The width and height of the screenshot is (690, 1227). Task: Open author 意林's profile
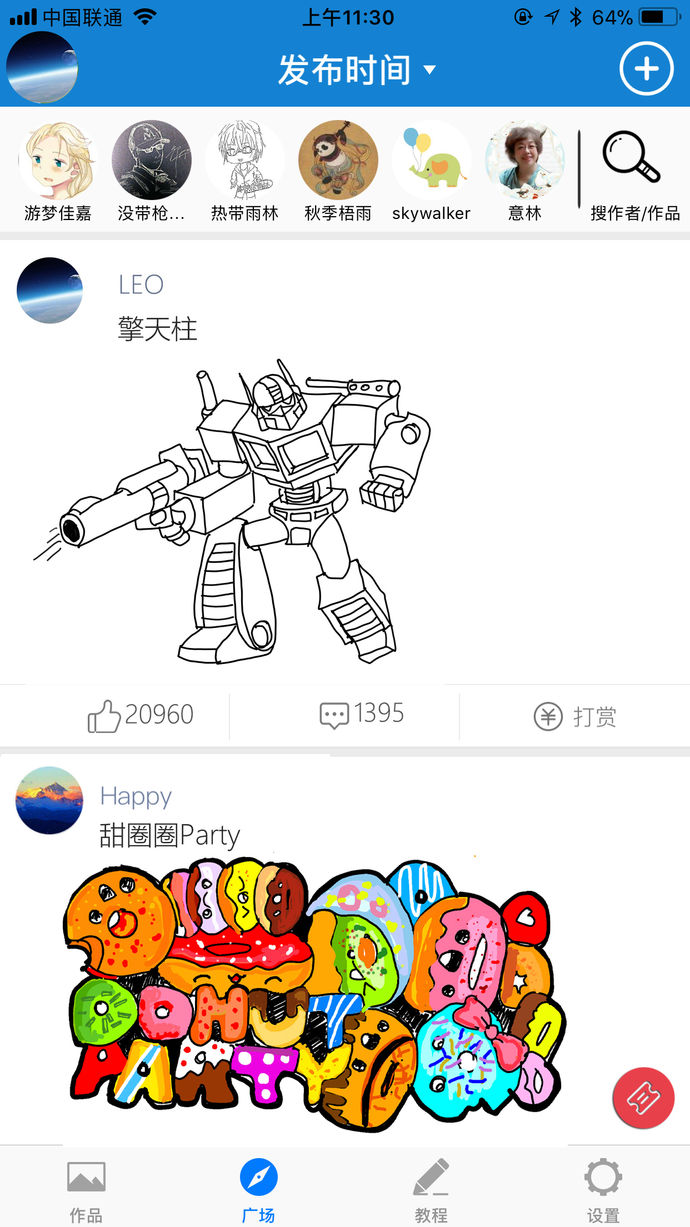524,170
